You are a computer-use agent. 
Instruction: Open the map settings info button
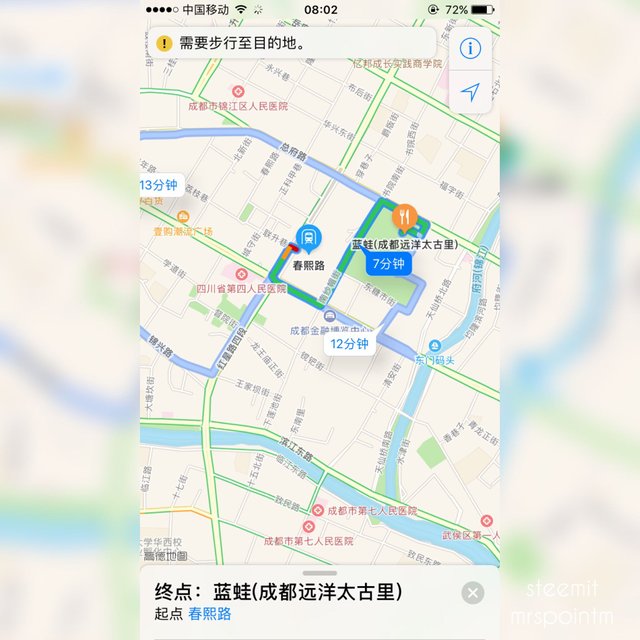(x=471, y=48)
